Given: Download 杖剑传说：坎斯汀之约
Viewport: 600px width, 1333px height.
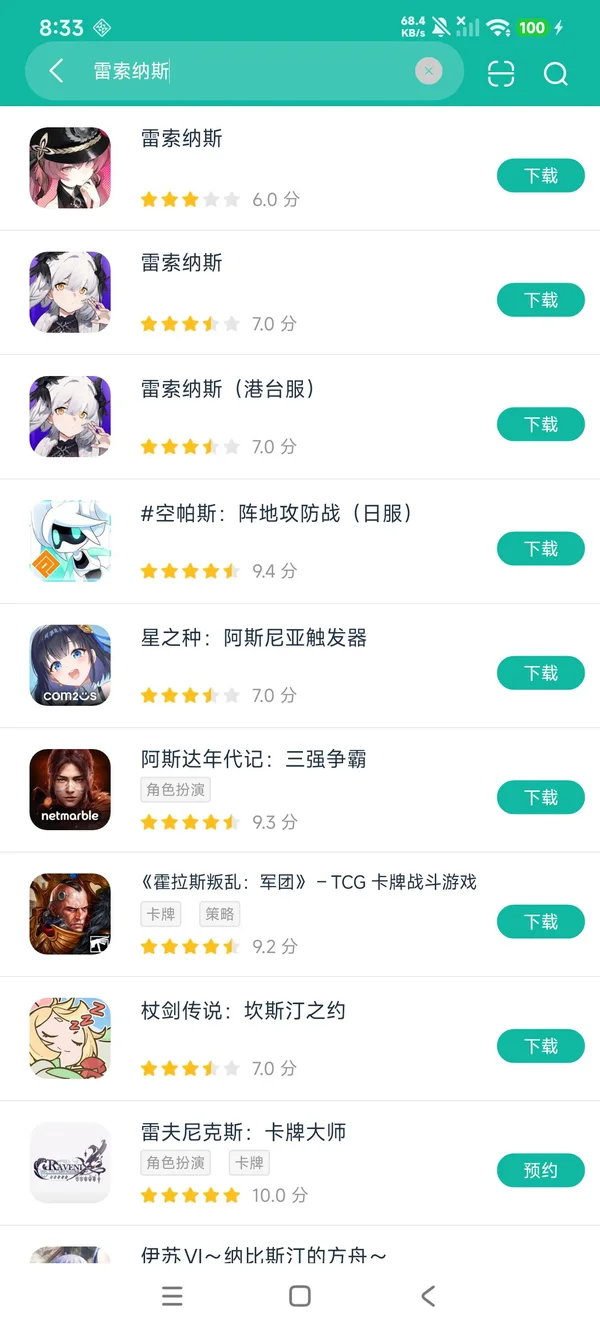Looking at the screenshot, I should pyautogui.click(x=540, y=1046).
